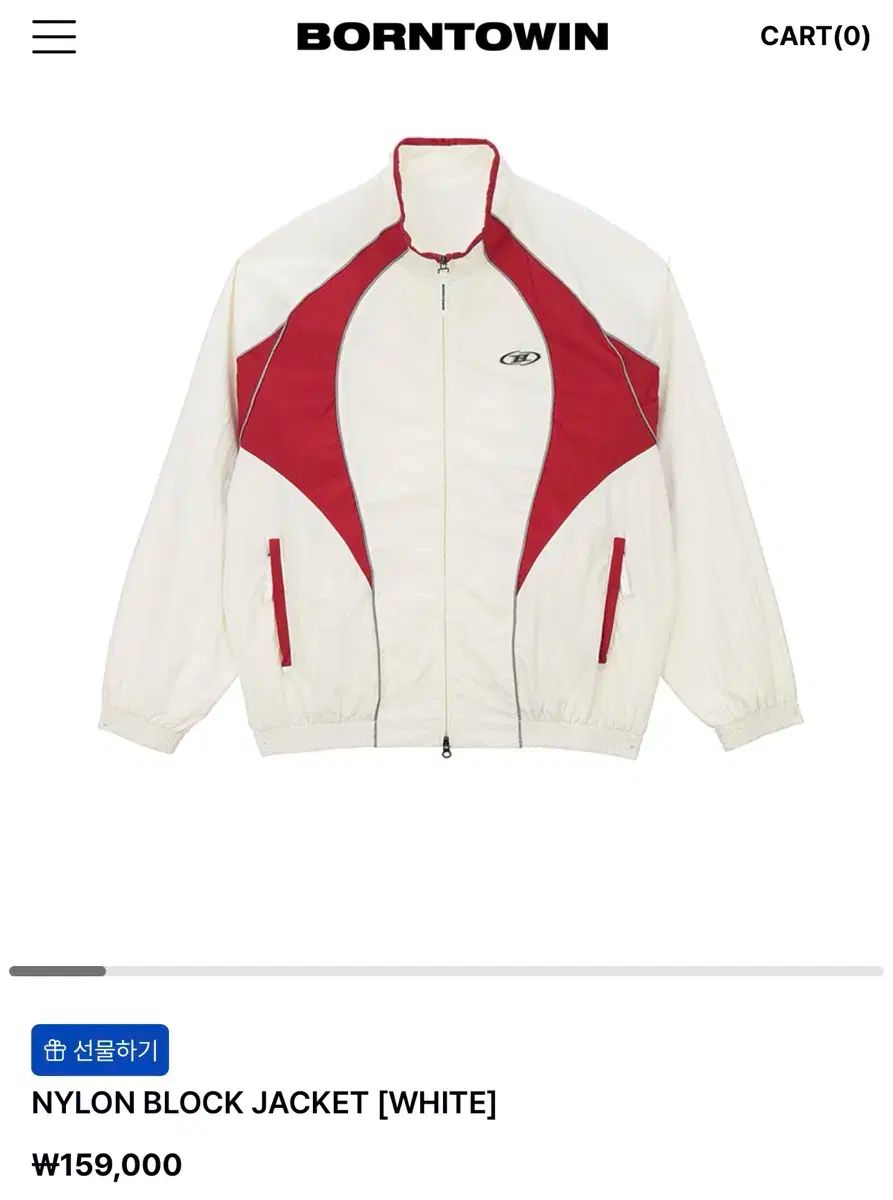Open the shopping cart
This screenshot has height=1200, width=893.
[814, 36]
